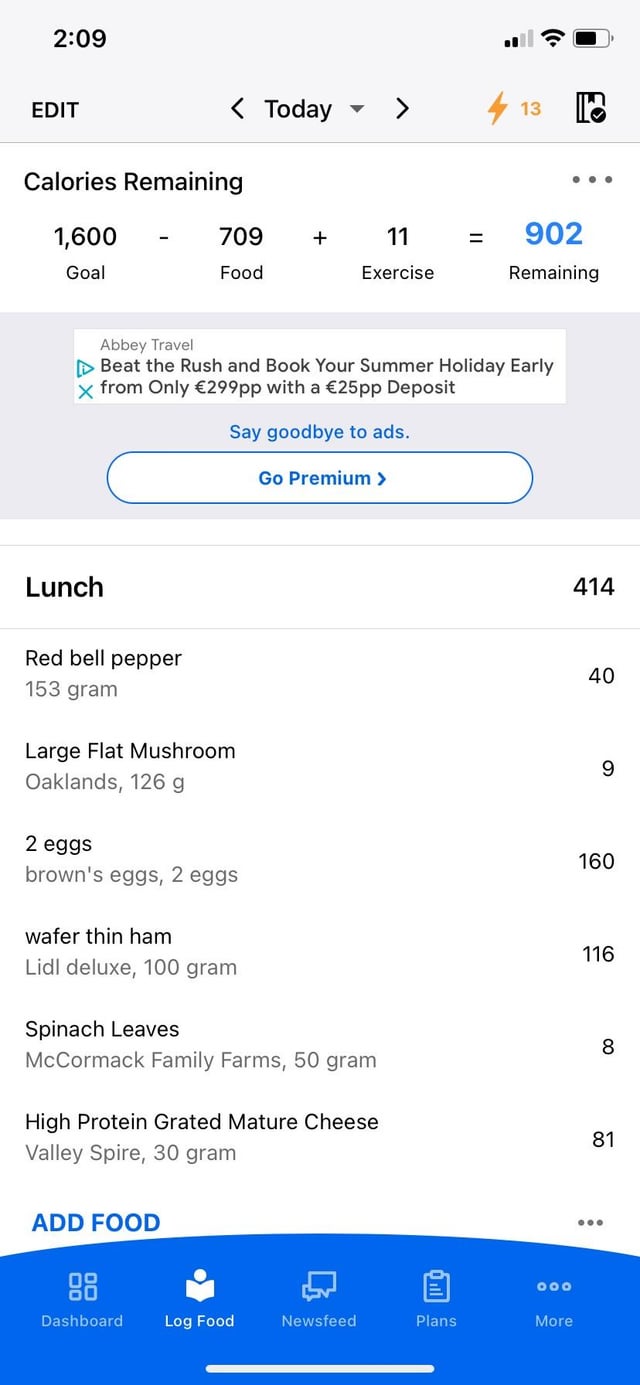Close the Abbey Travel ad

coord(85,392)
